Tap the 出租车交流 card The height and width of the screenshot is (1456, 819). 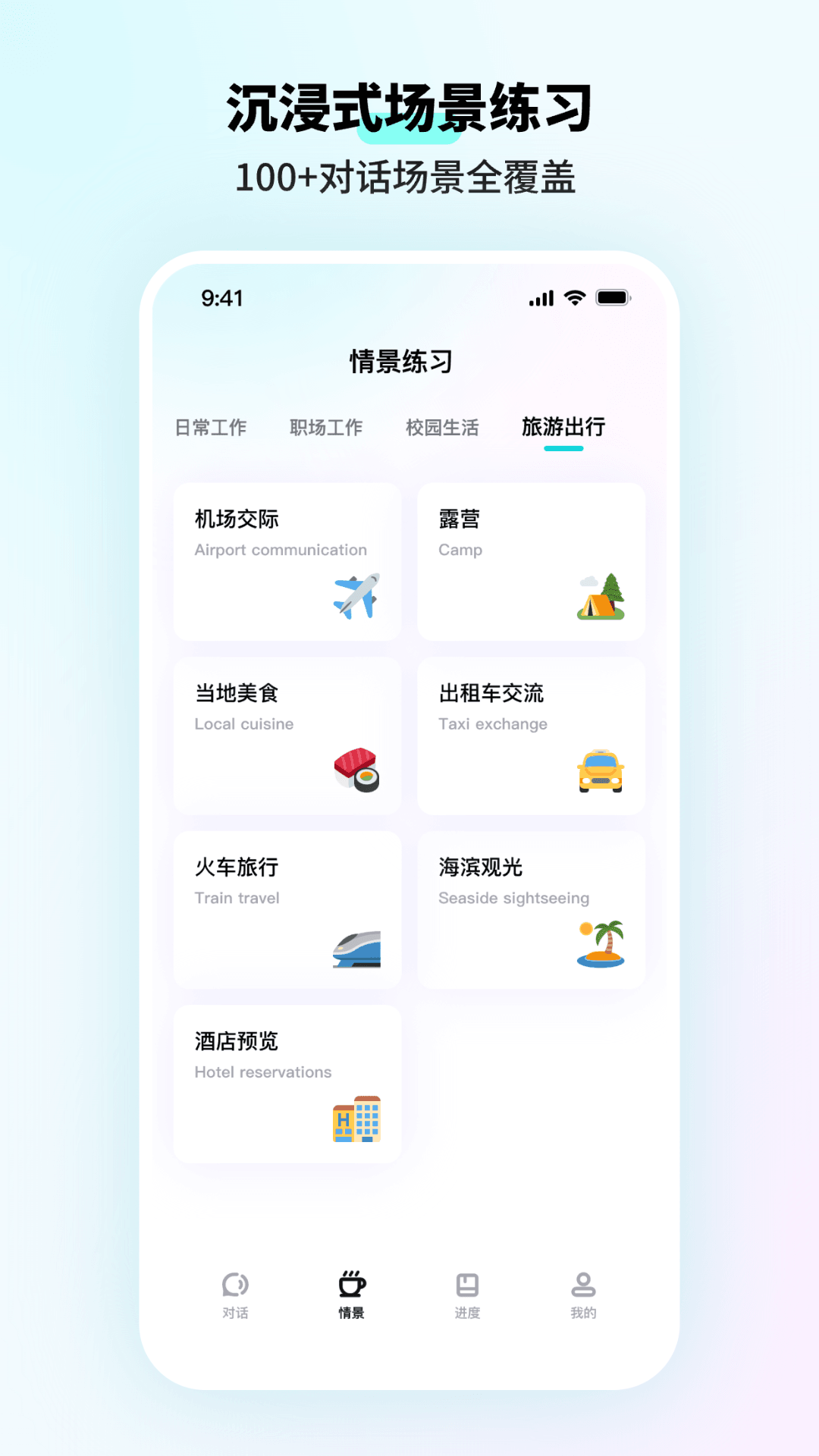point(531,736)
